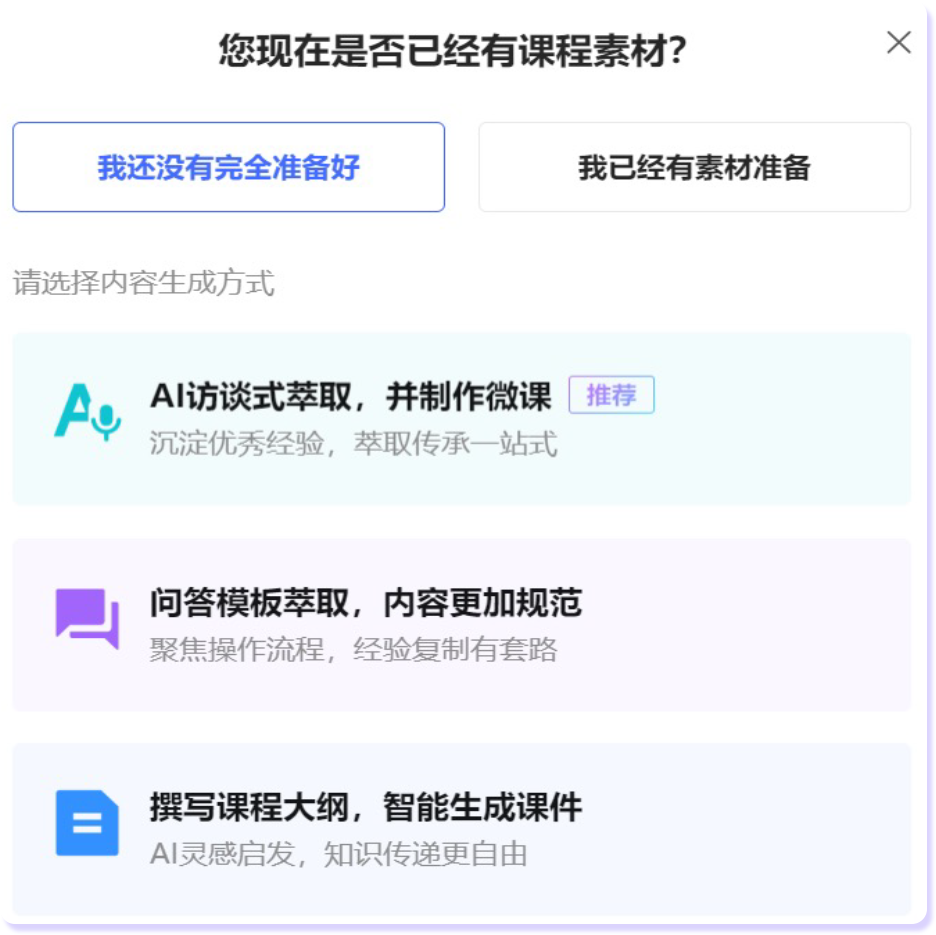Close the course material dialog
This screenshot has height=935, width=936.
click(899, 43)
